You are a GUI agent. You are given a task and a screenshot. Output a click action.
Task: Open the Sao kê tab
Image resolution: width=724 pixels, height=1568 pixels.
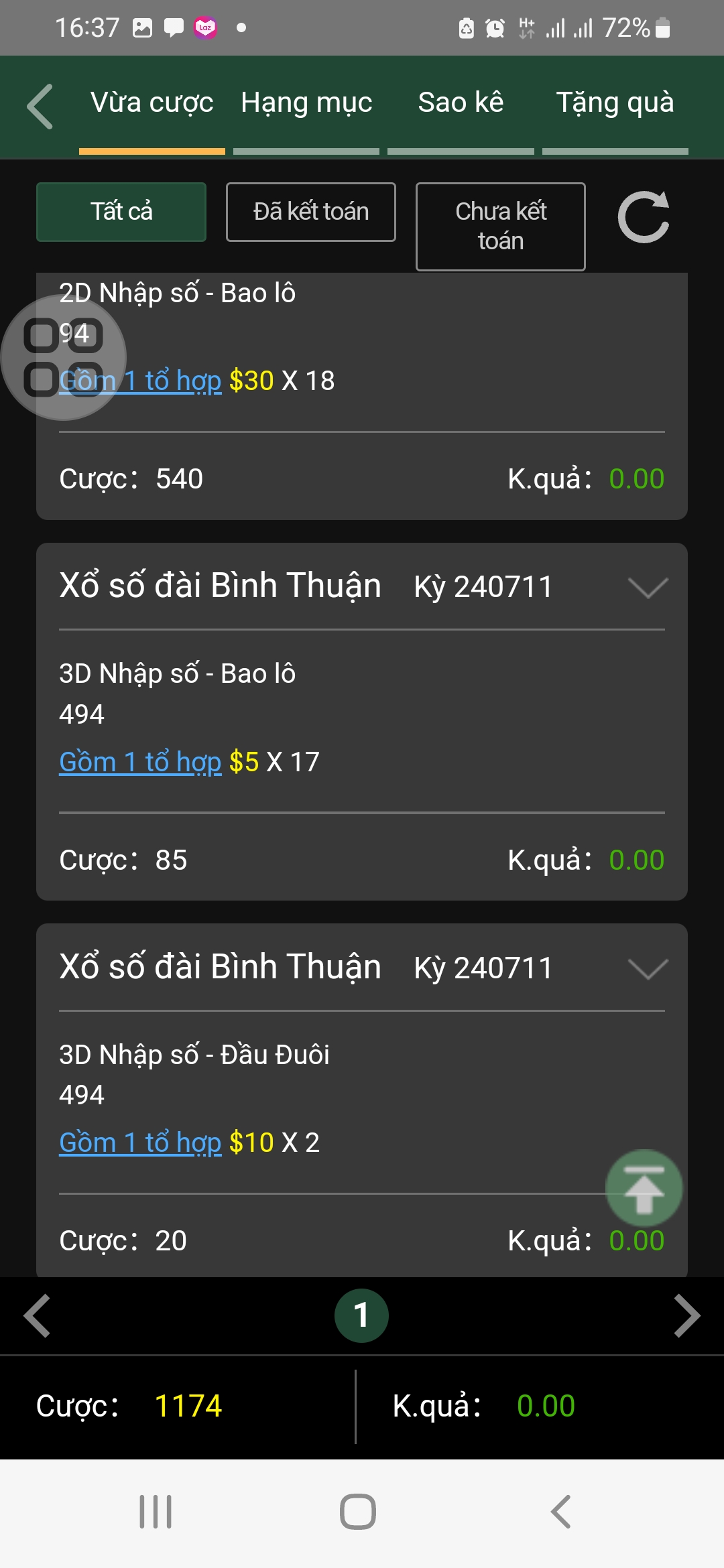coord(461,104)
